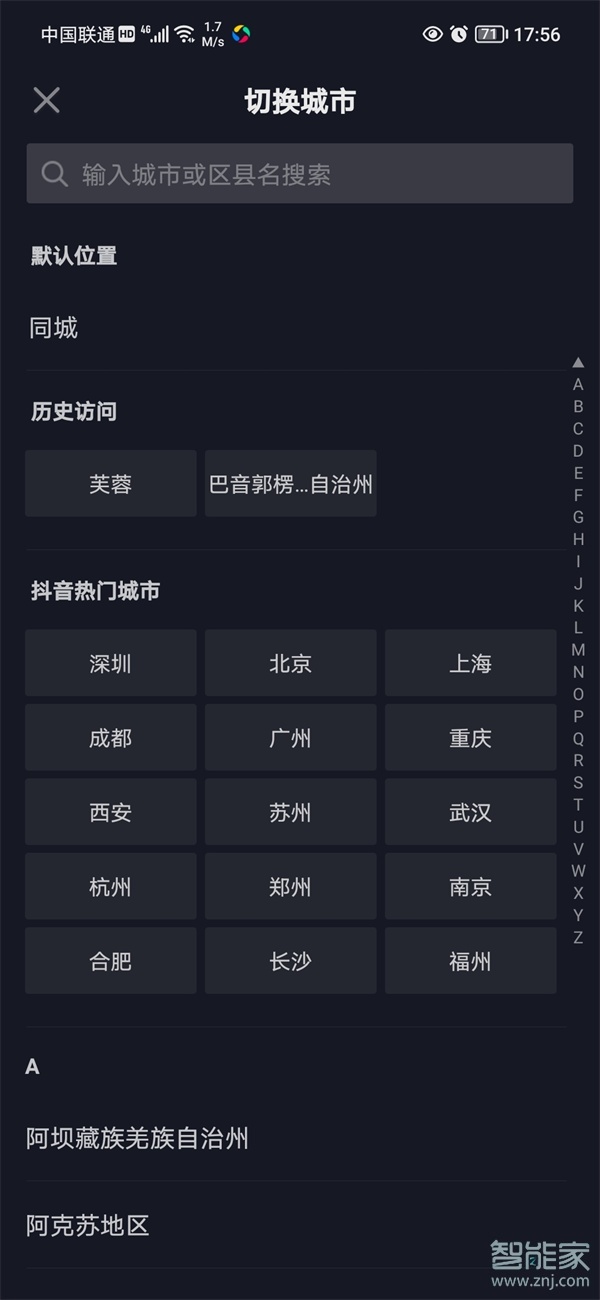Select 杭州 from popular cities
This screenshot has height=1300, width=600.
[110, 886]
